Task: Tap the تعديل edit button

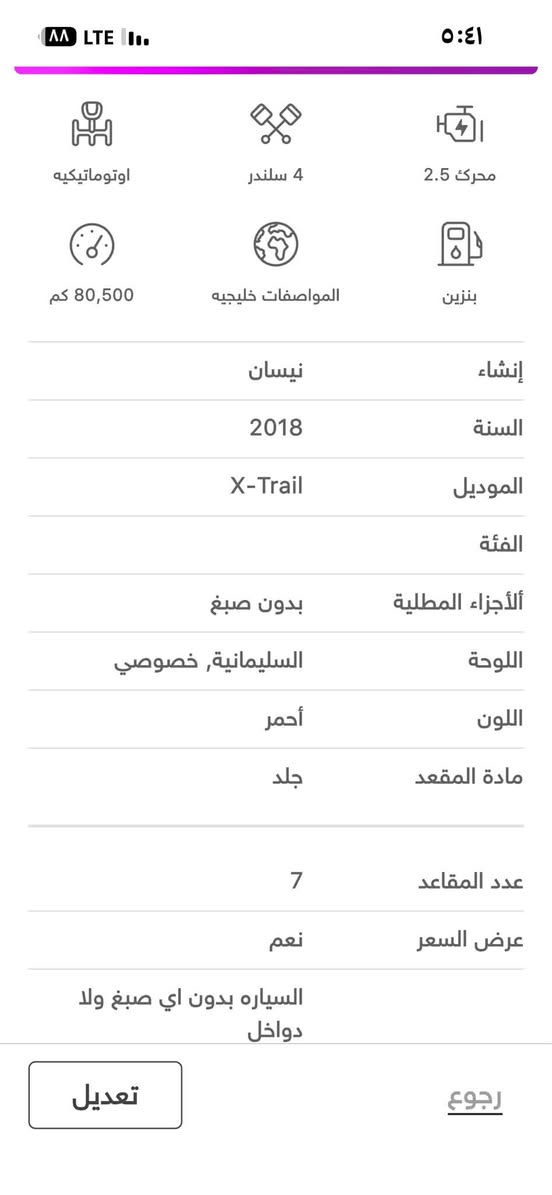Action: [x=105, y=1095]
